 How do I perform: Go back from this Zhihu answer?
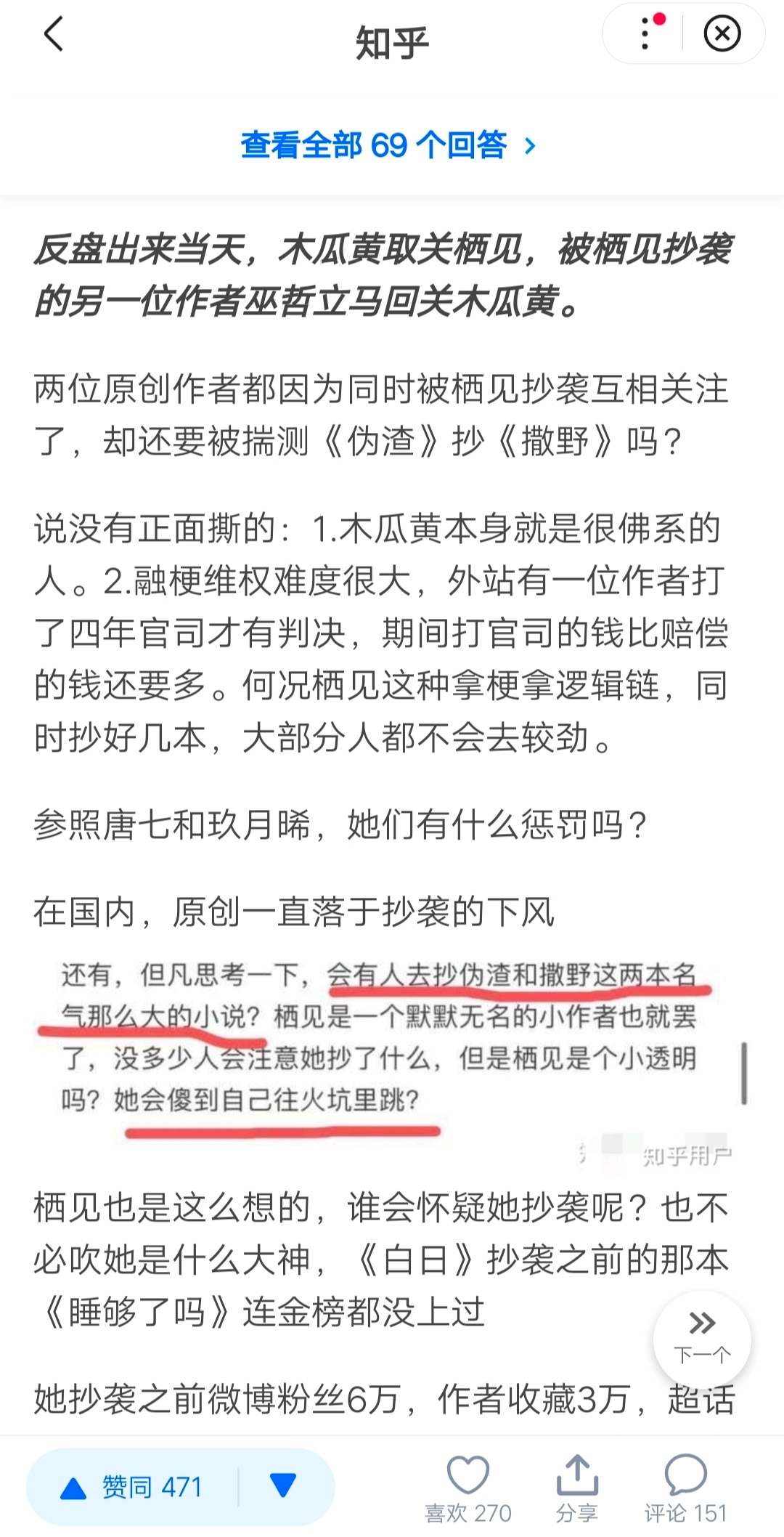pos(54,35)
